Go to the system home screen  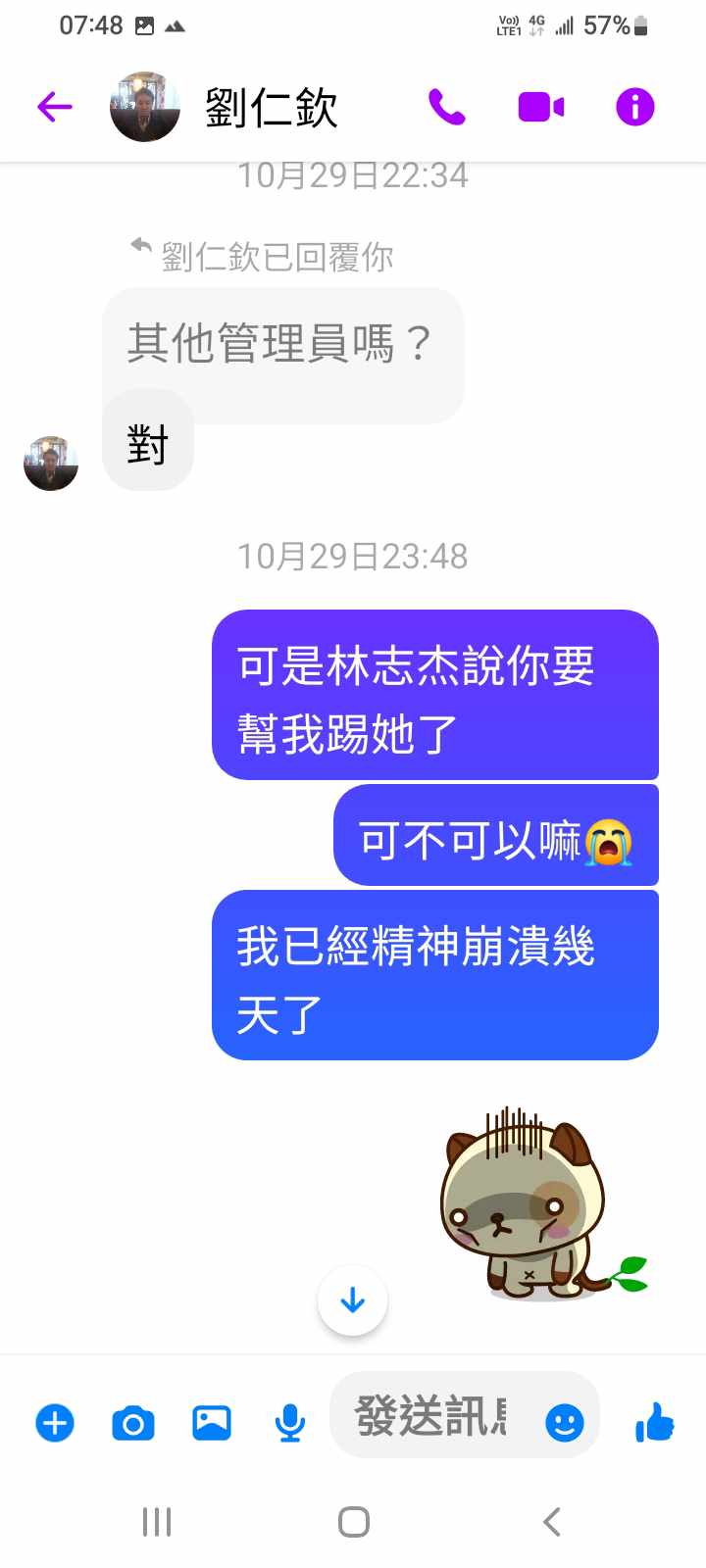tap(353, 1522)
